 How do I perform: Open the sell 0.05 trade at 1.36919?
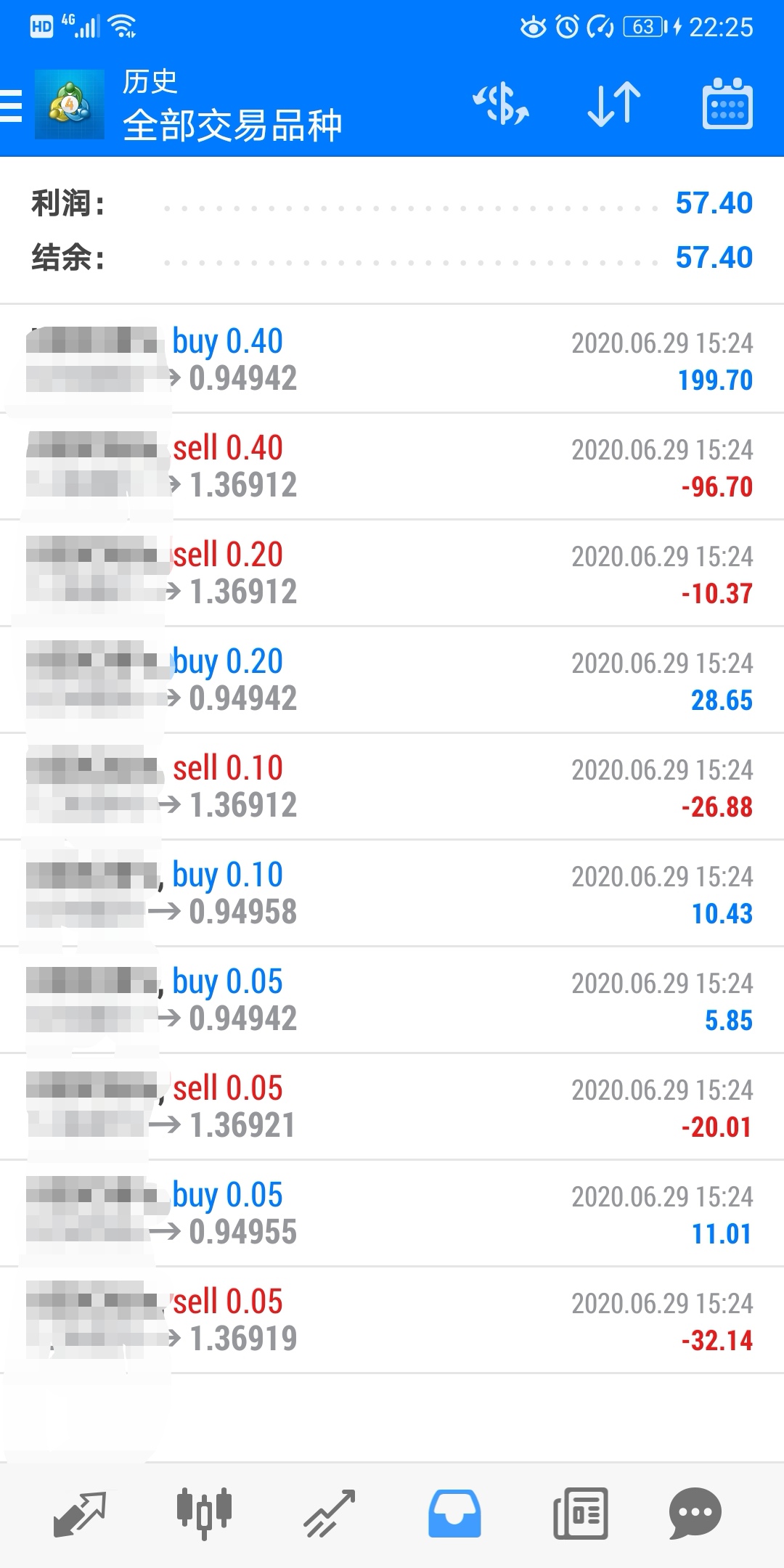[x=392, y=1320]
